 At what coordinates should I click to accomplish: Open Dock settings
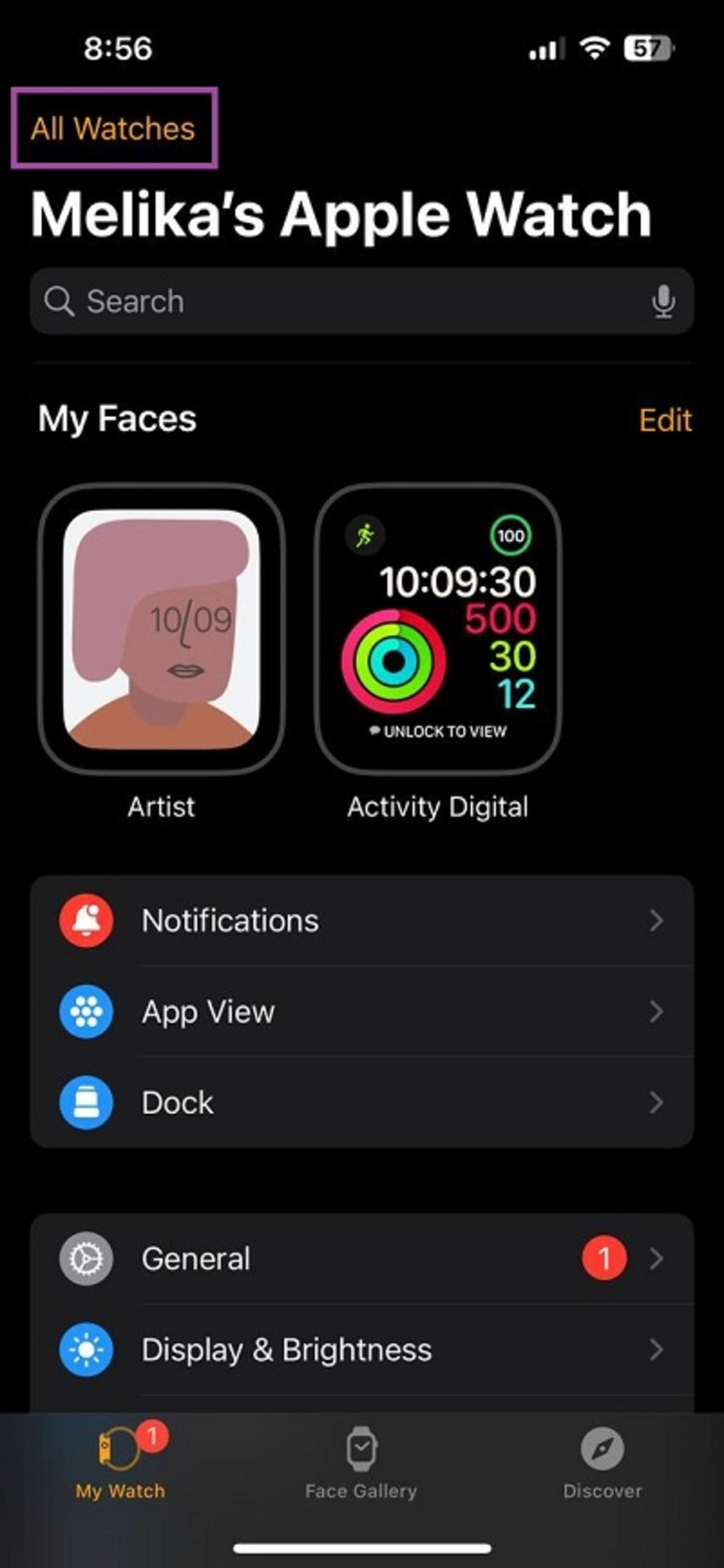click(361, 1103)
